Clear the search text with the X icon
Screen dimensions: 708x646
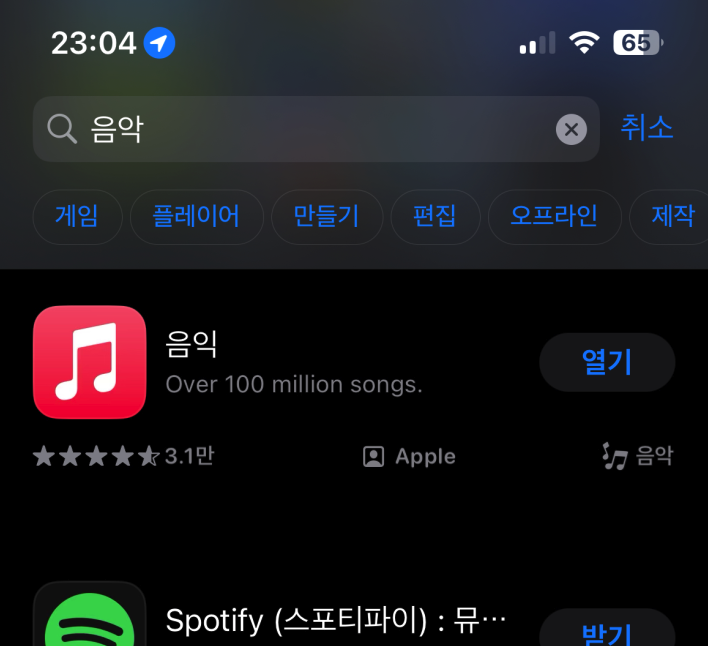[571, 129]
